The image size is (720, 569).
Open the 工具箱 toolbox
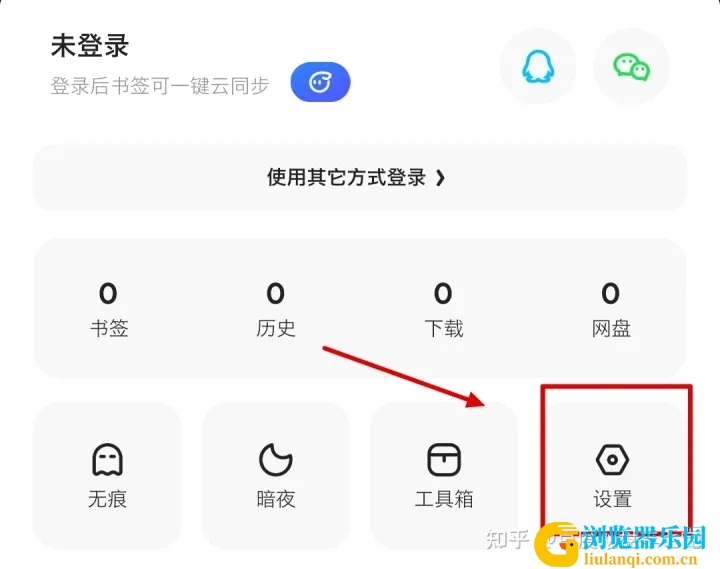coord(443,475)
